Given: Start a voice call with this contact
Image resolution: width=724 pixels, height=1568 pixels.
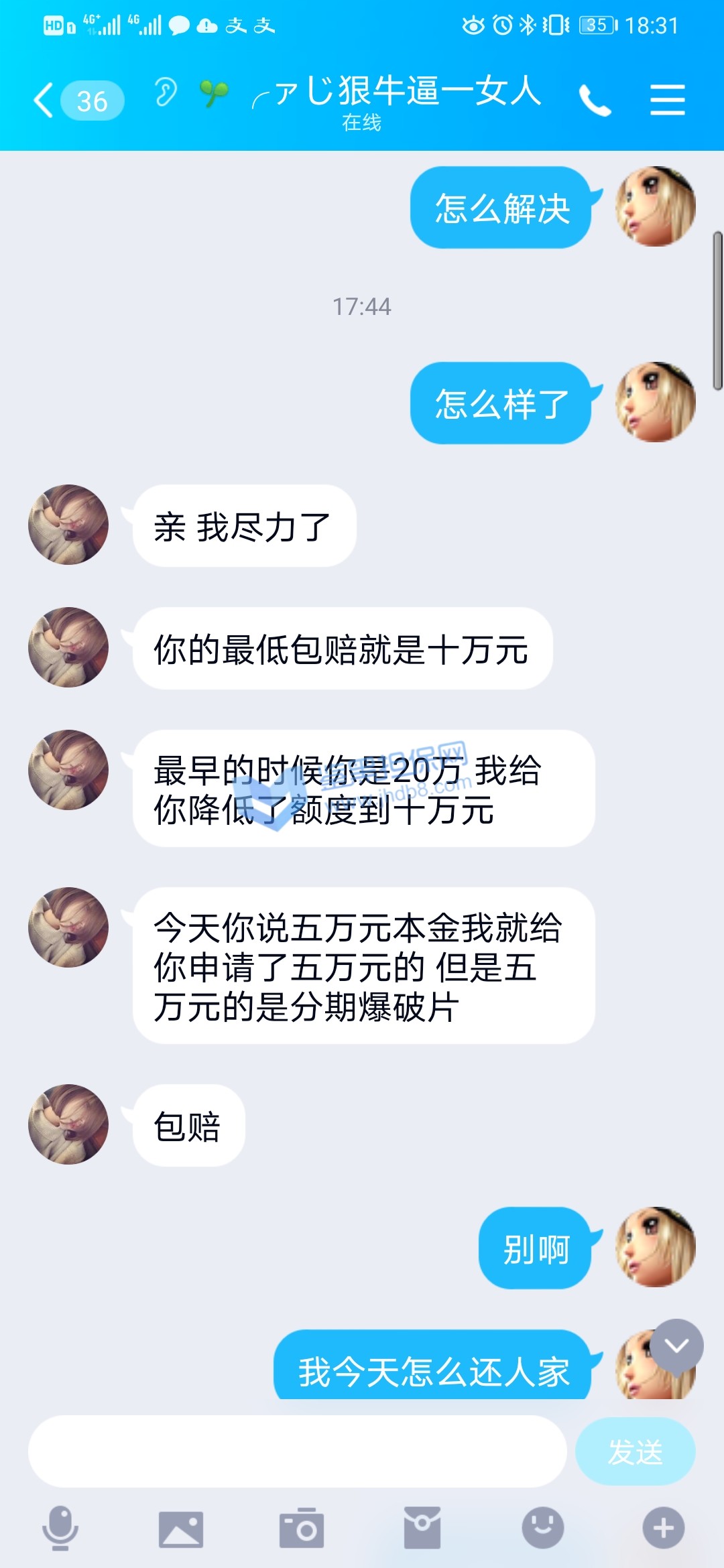Looking at the screenshot, I should click(x=595, y=101).
